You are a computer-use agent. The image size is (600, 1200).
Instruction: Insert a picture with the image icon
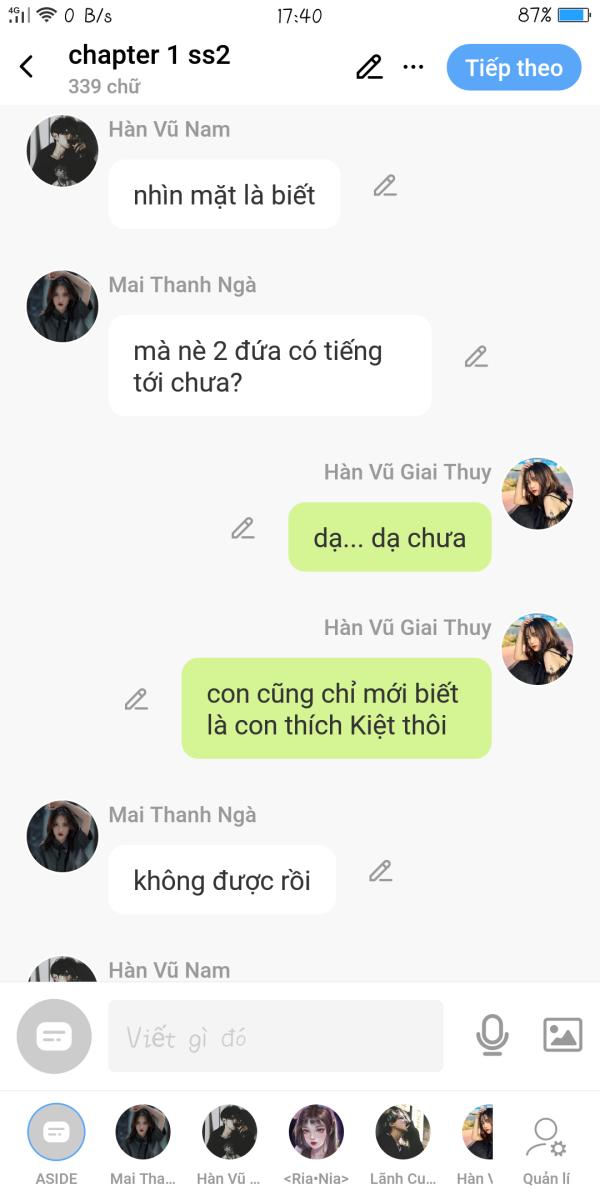pyautogui.click(x=563, y=1035)
